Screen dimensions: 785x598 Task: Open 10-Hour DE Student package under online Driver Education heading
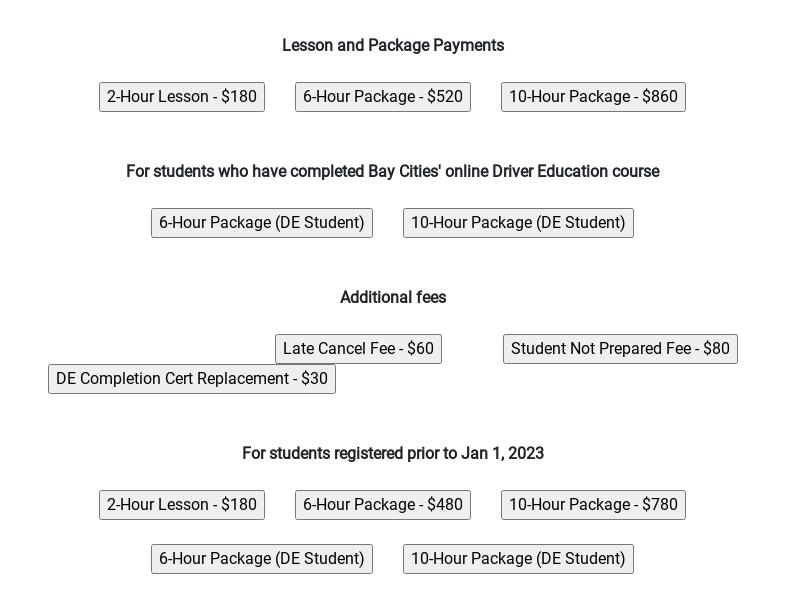[x=518, y=223]
